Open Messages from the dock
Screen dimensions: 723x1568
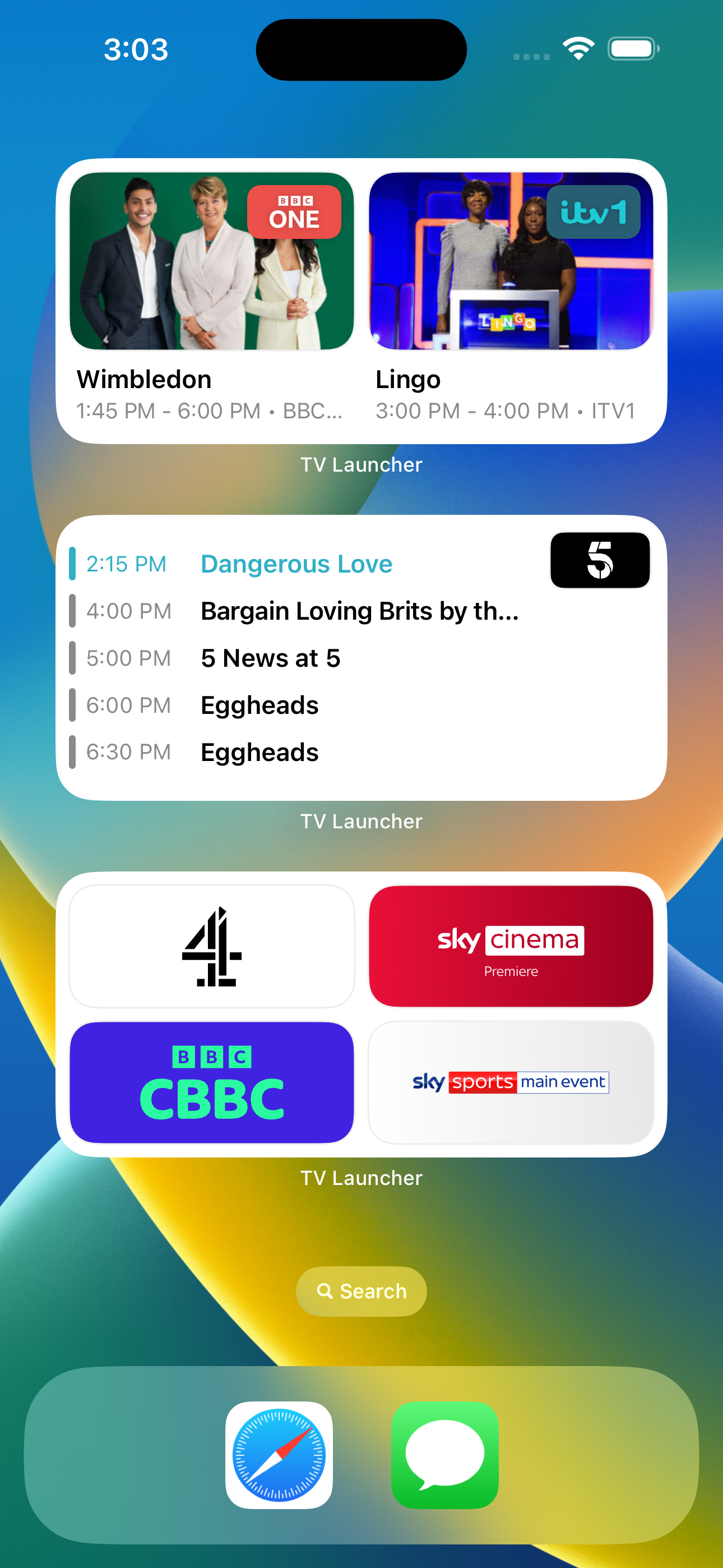[x=445, y=1455]
